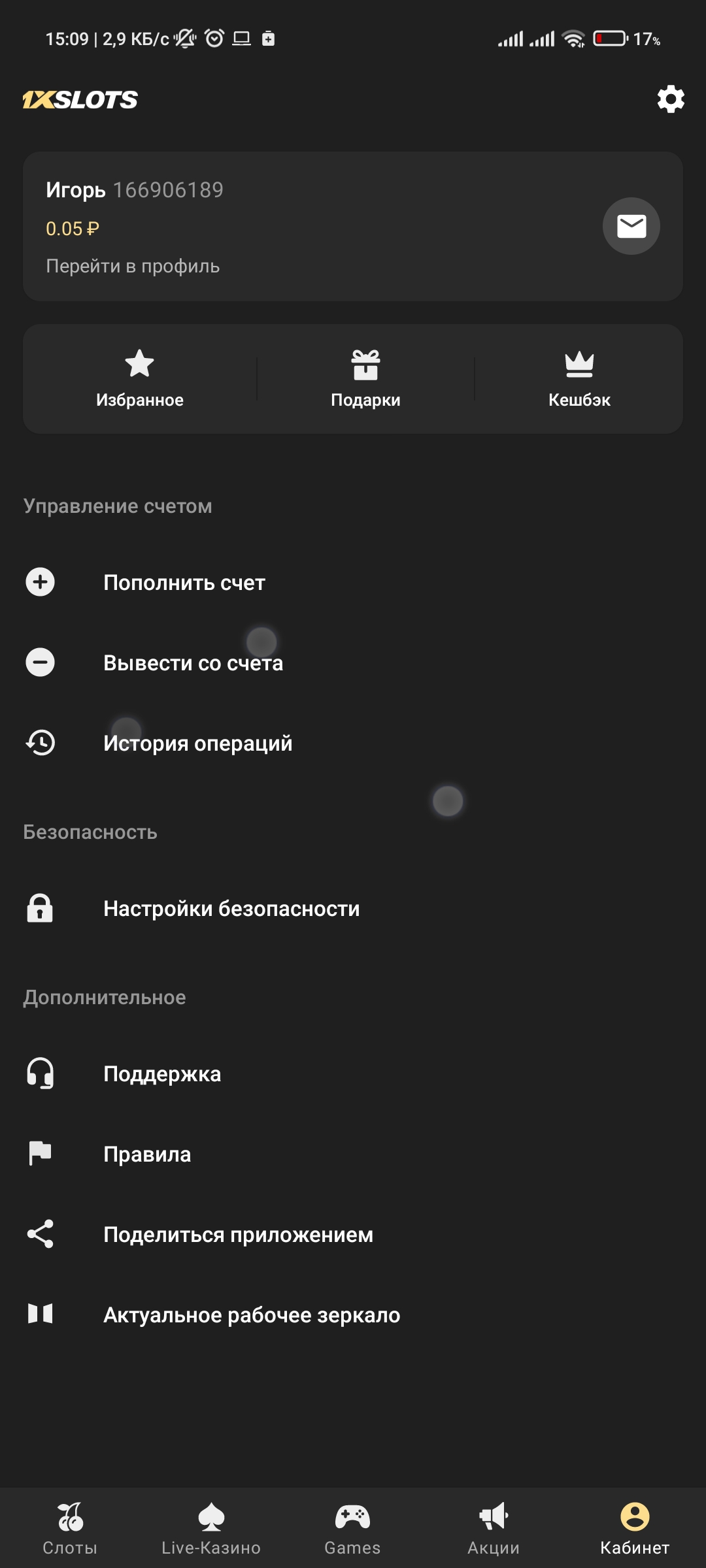
Task: Switch to the Слоты tab
Action: 70,1529
